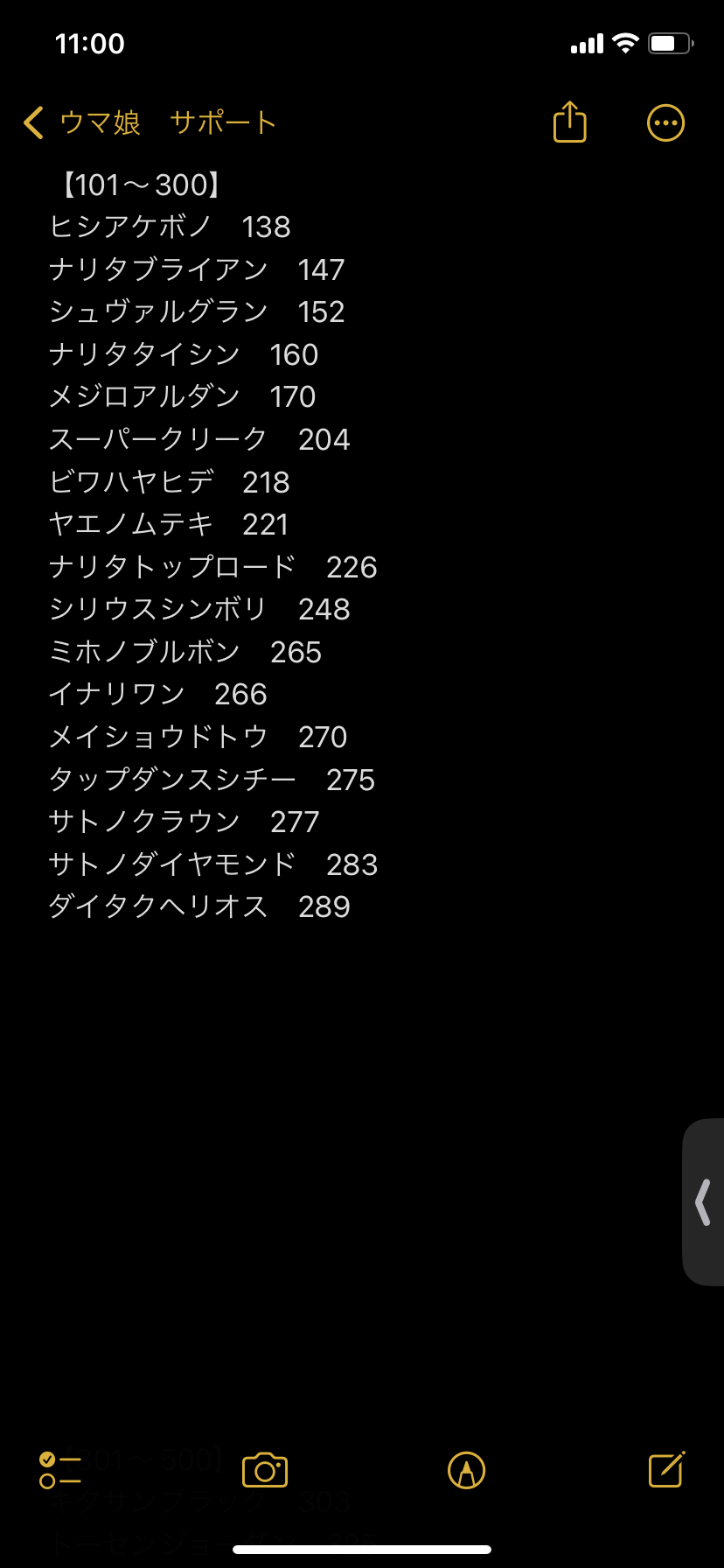724x1568 pixels.
Task: Open the more options menu
Action: 665,123
